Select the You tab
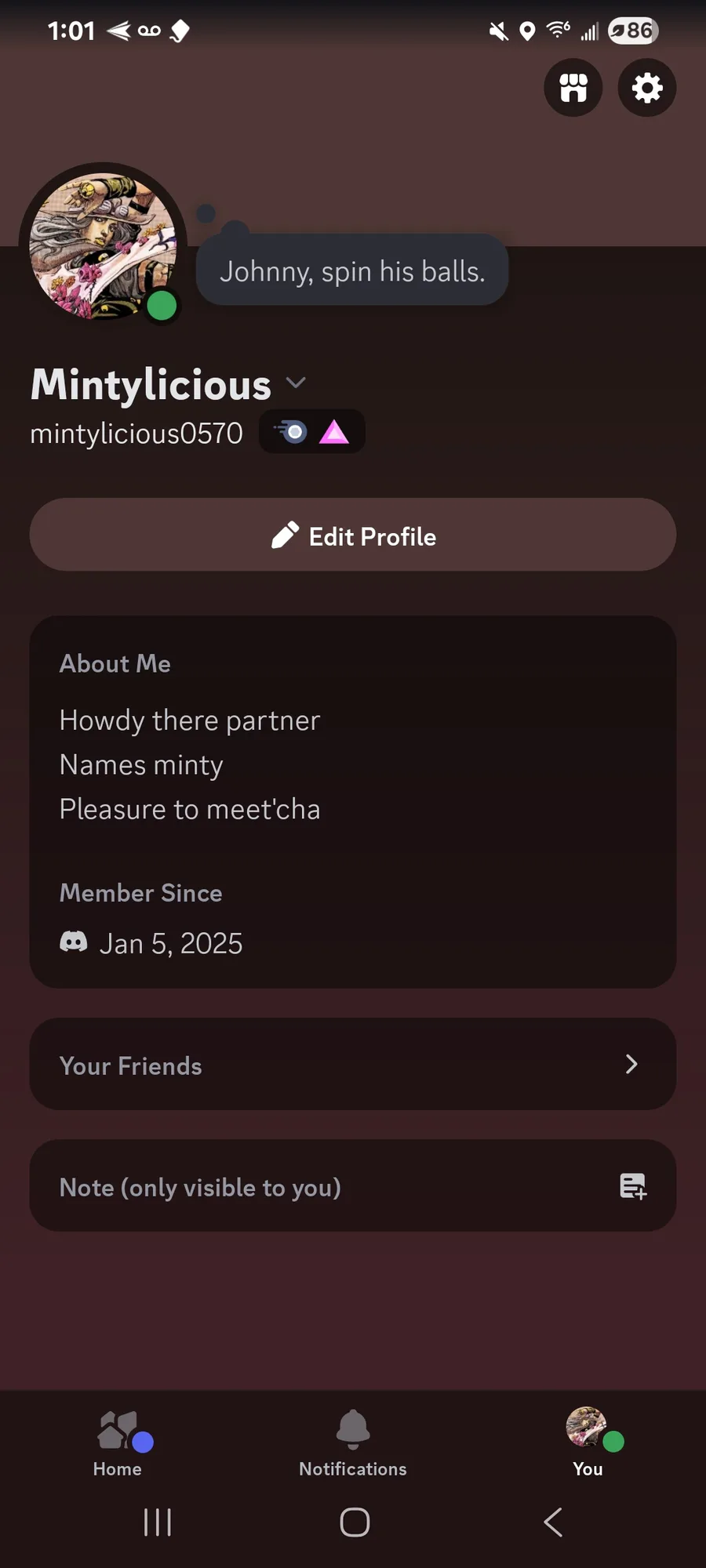Screen dimensions: 706x1568 588,1443
